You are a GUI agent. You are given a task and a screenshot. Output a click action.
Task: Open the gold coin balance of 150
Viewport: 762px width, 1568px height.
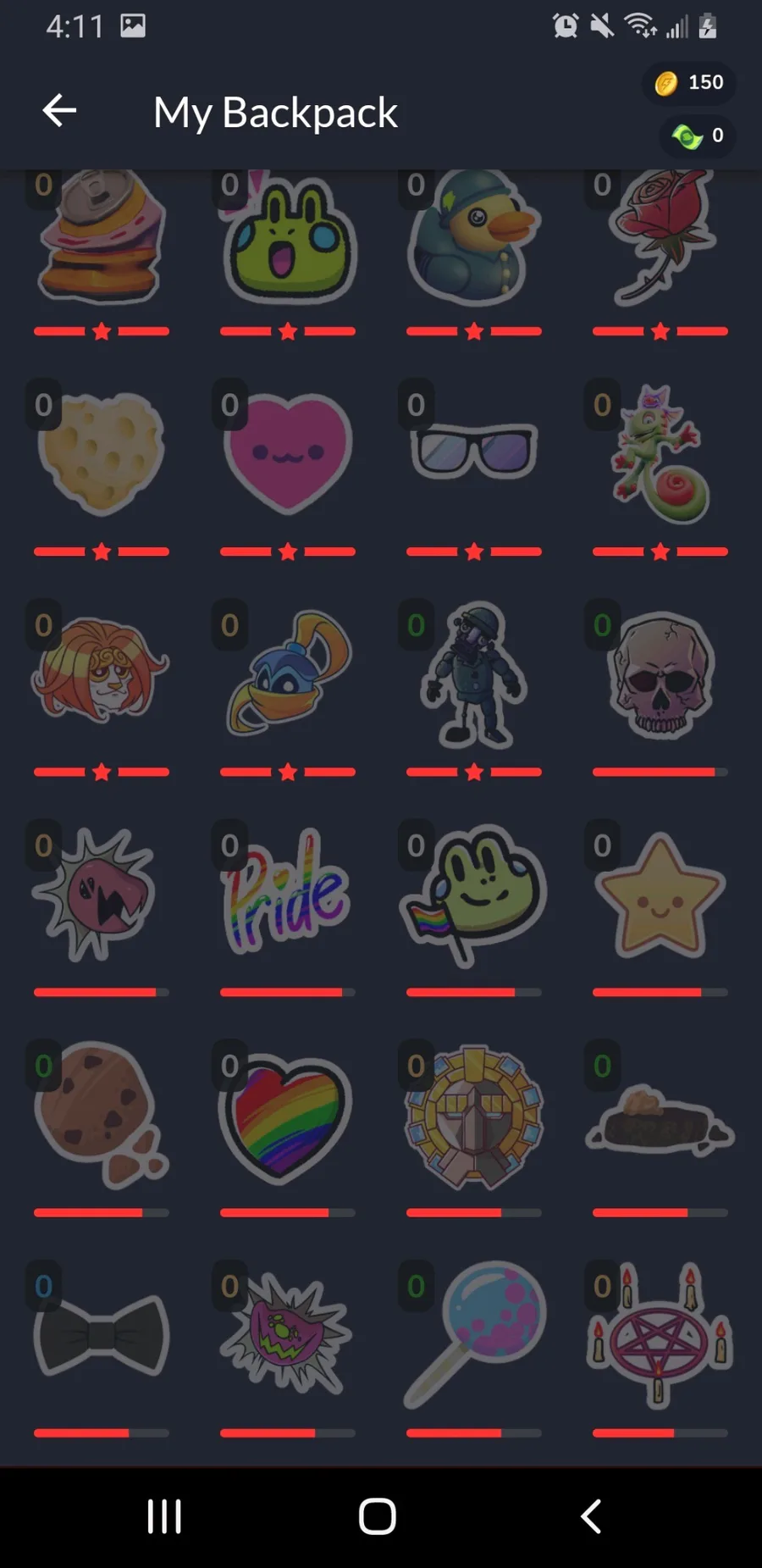(689, 83)
